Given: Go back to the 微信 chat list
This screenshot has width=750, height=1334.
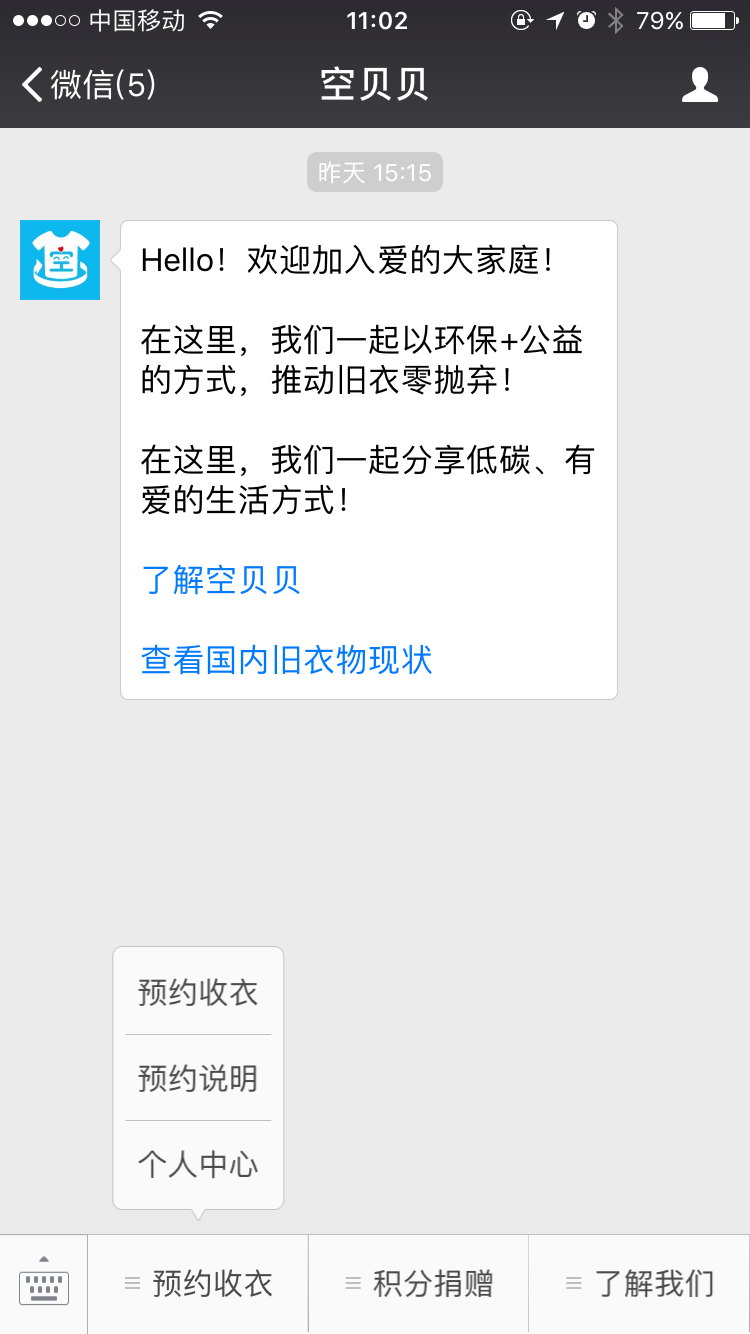Looking at the screenshot, I should pos(88,85).
